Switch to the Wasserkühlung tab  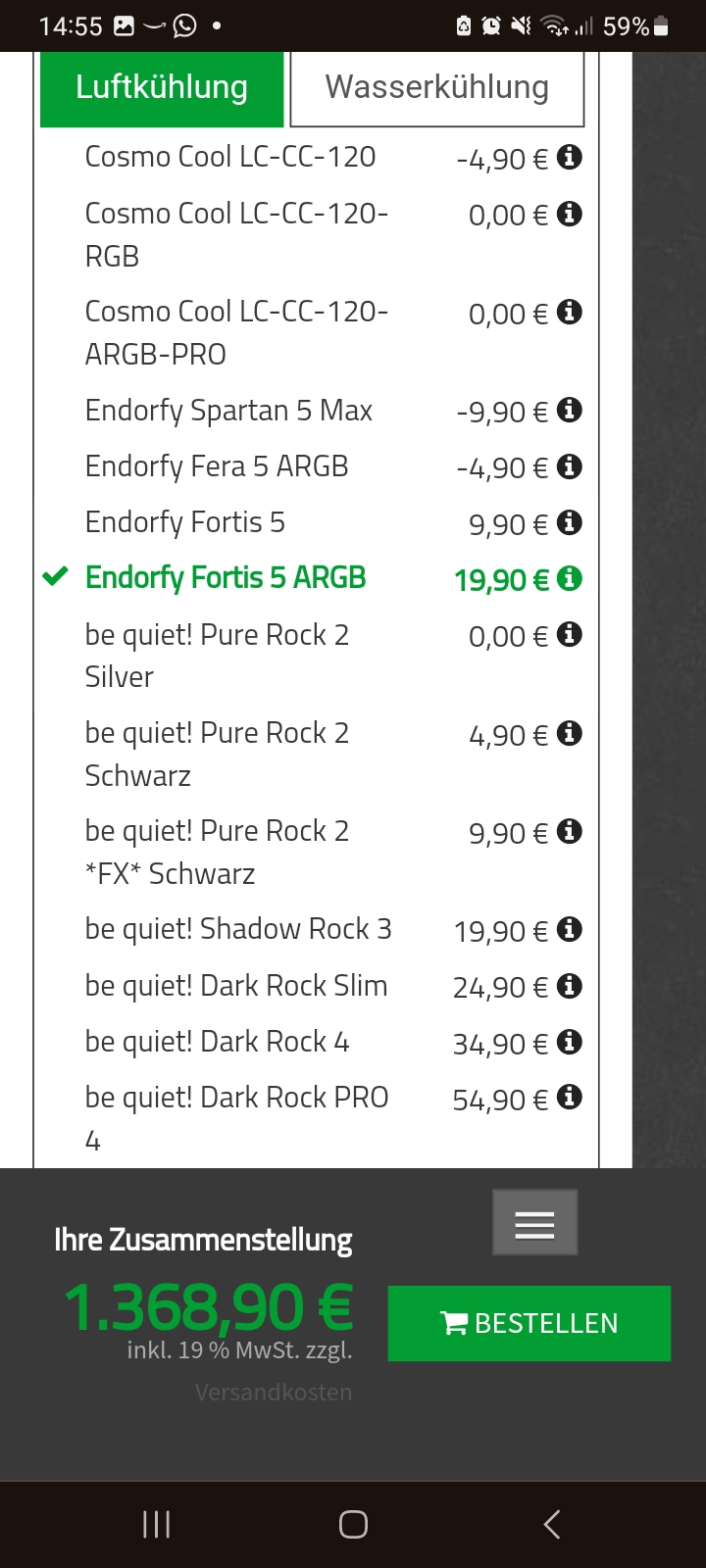point(436,88)
